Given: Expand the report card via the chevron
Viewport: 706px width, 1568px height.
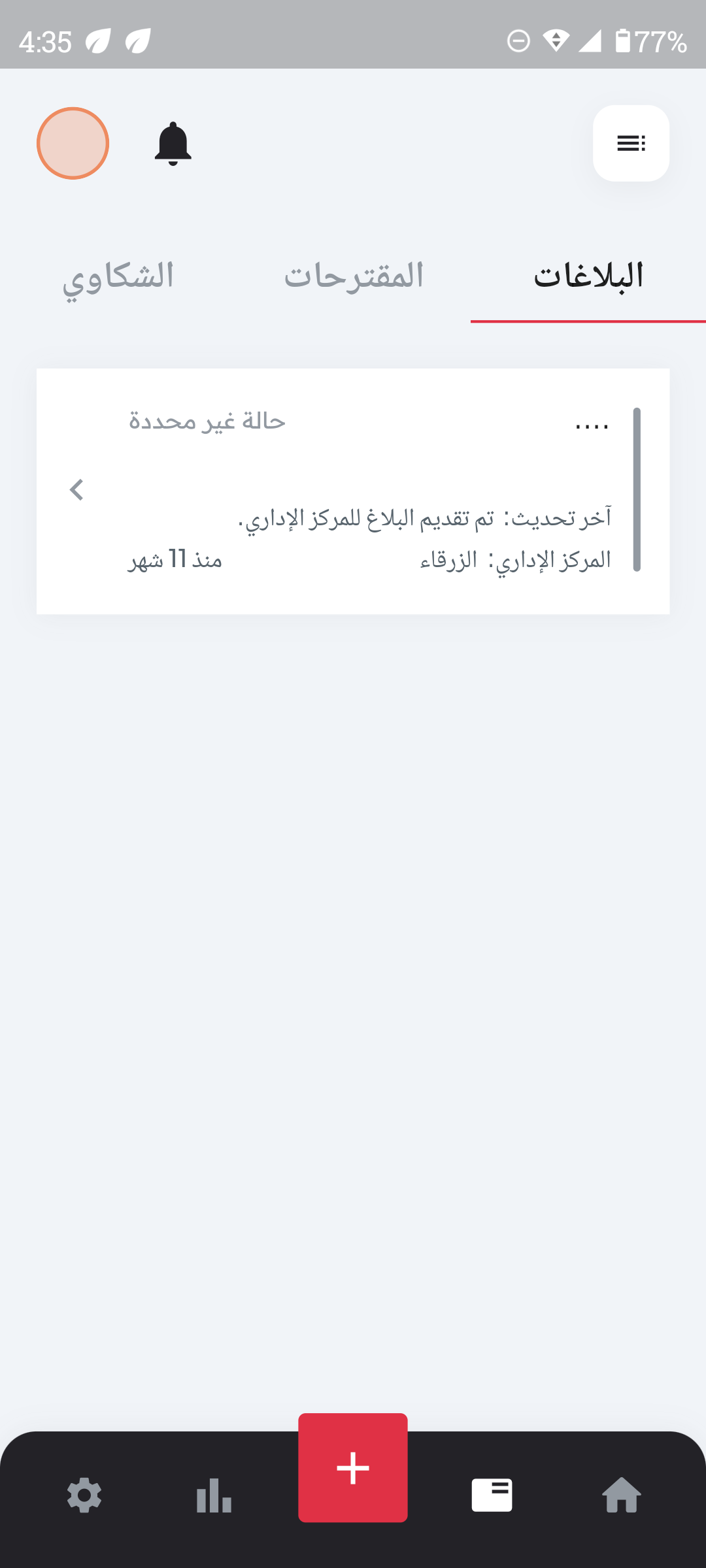Looking at the screenshot, I should pos(76,489).
